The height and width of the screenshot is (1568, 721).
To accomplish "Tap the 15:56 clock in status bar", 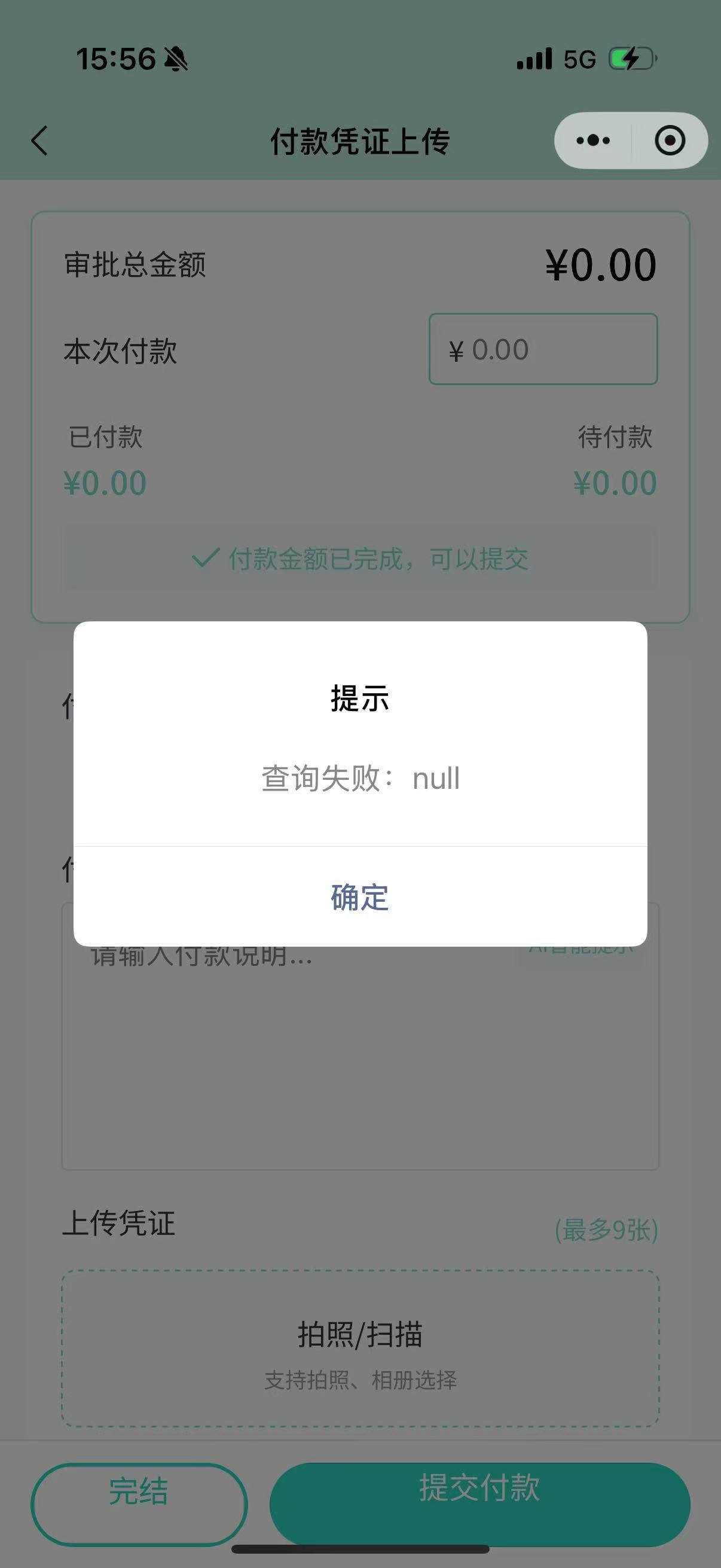I will [x=113, y=59].
